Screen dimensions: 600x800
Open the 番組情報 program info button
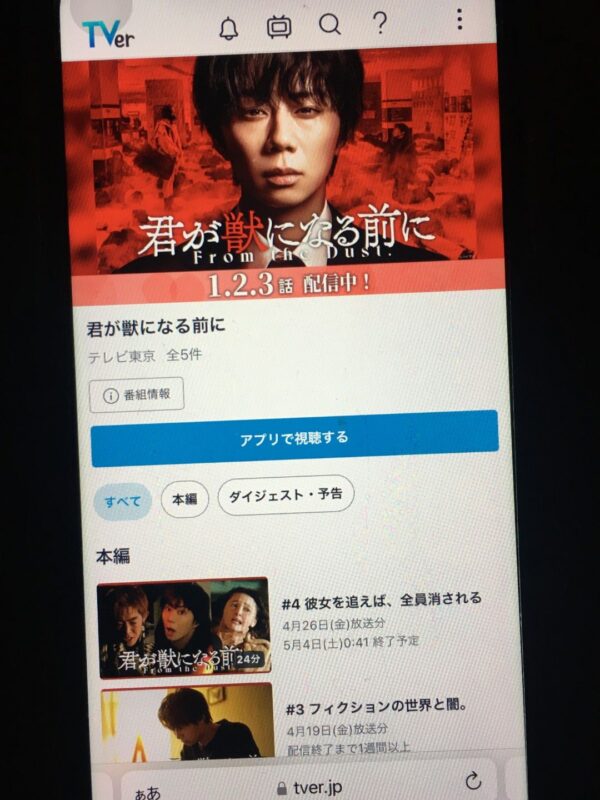coord(137,395)
